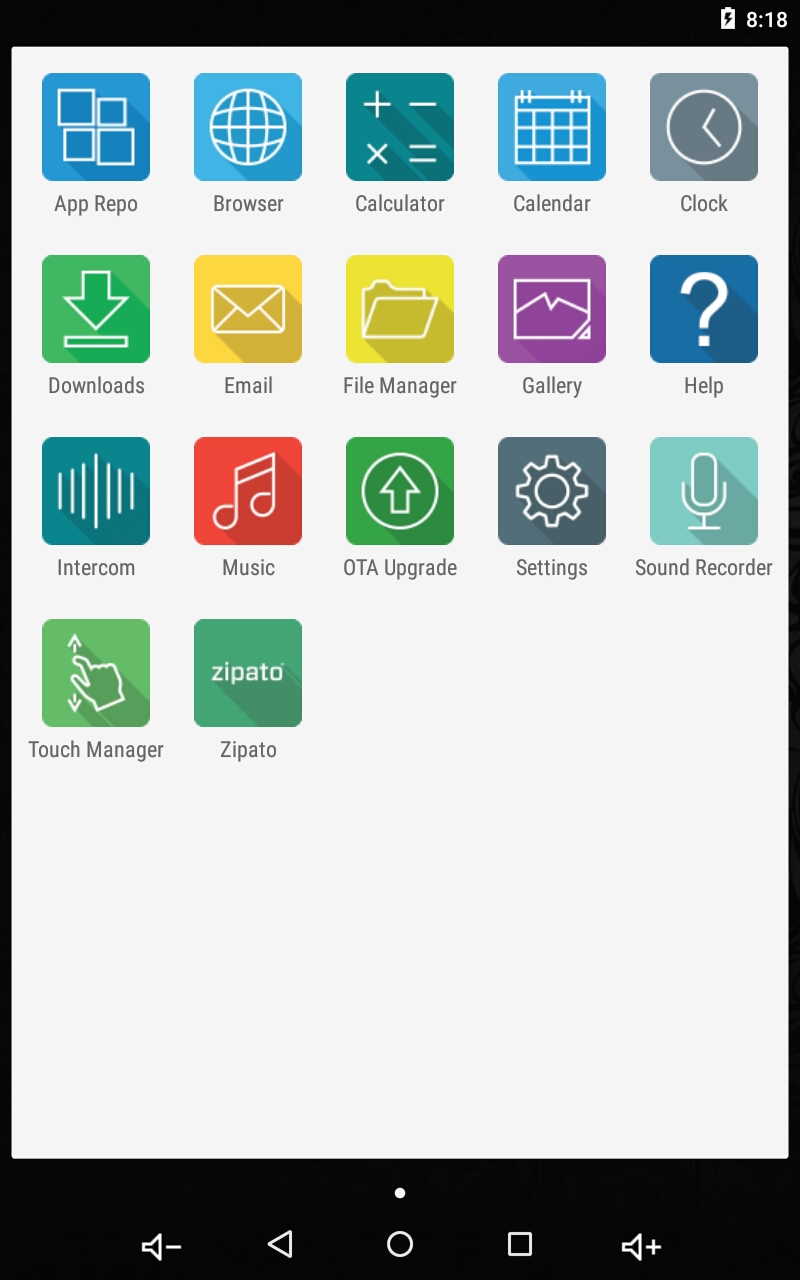Launch the Clock app

(704, 127)
